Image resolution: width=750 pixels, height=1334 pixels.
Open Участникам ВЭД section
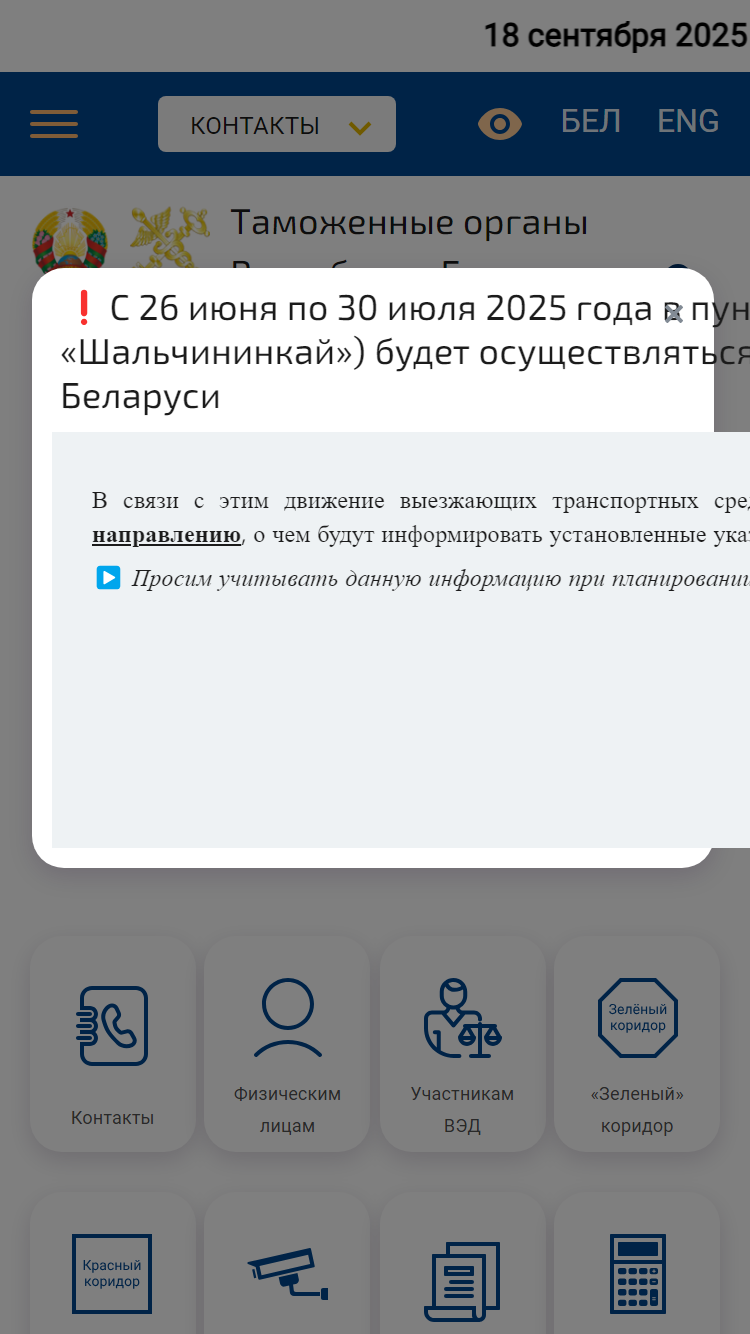pyautogui.click(x=463, y=1044)
